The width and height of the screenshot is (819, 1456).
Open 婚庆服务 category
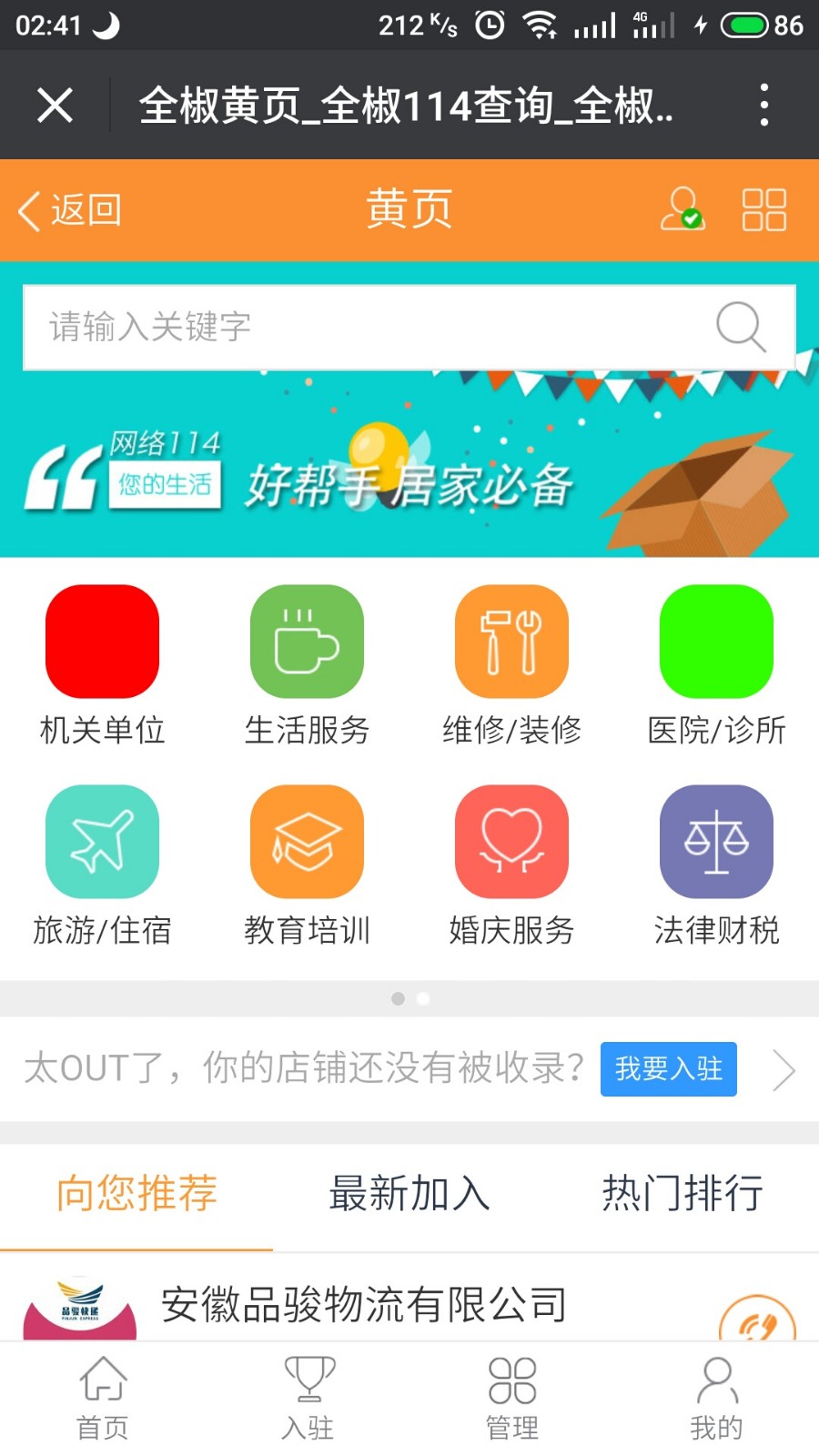pos(511,866)
